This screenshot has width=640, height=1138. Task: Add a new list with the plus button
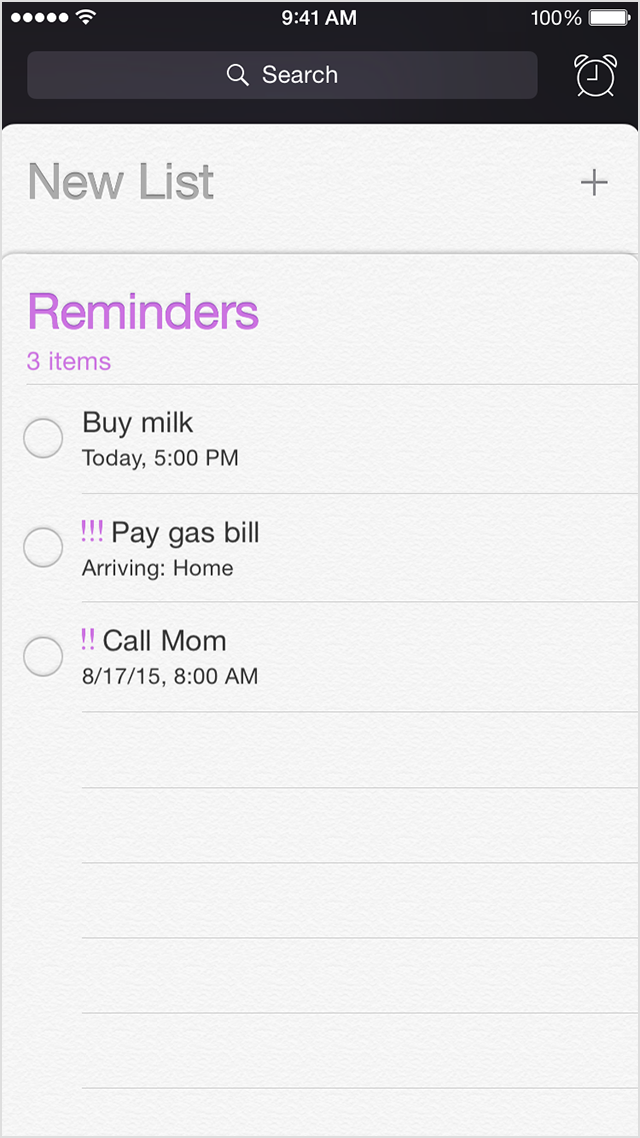594,182
